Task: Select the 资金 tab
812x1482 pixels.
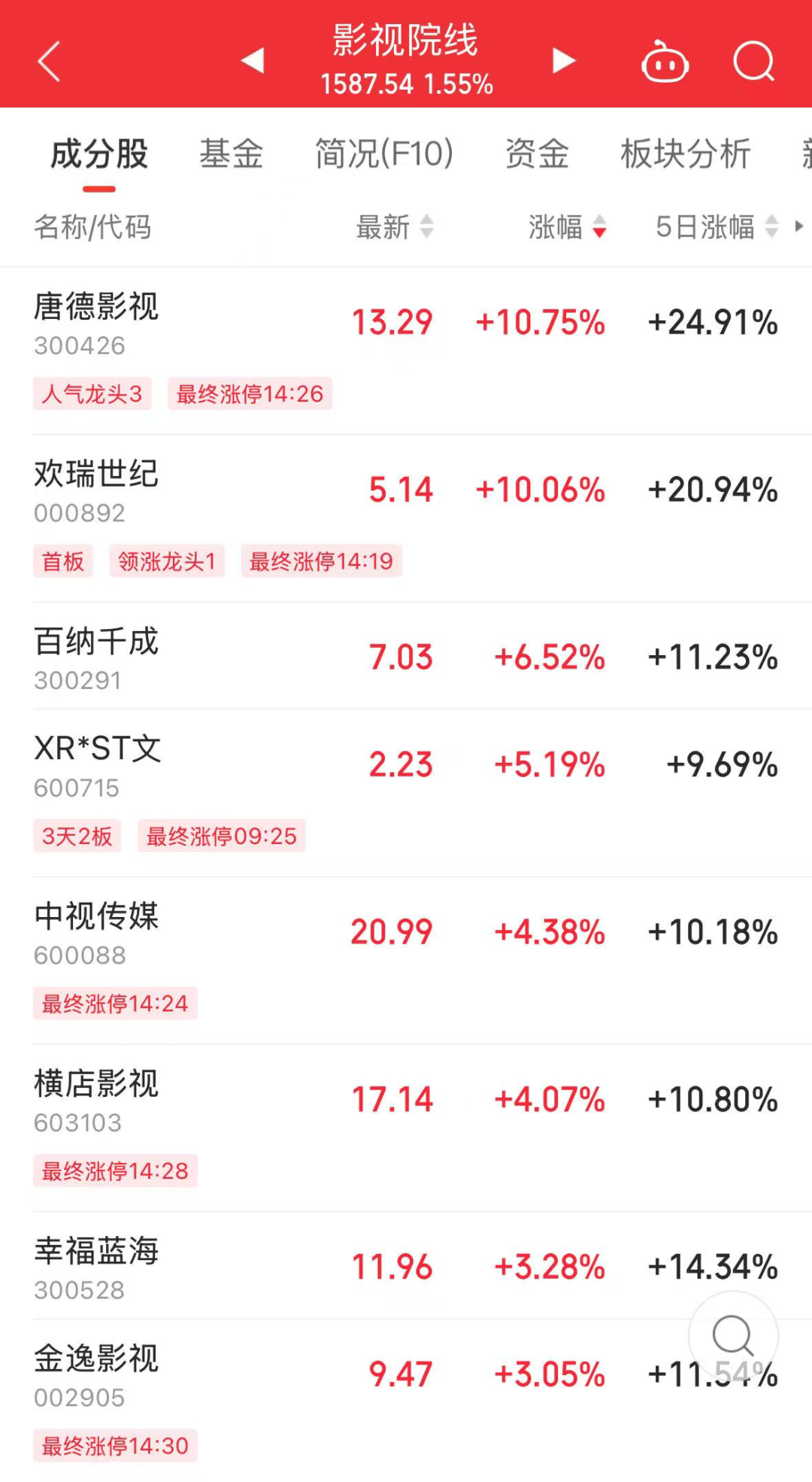Action: 537,154
